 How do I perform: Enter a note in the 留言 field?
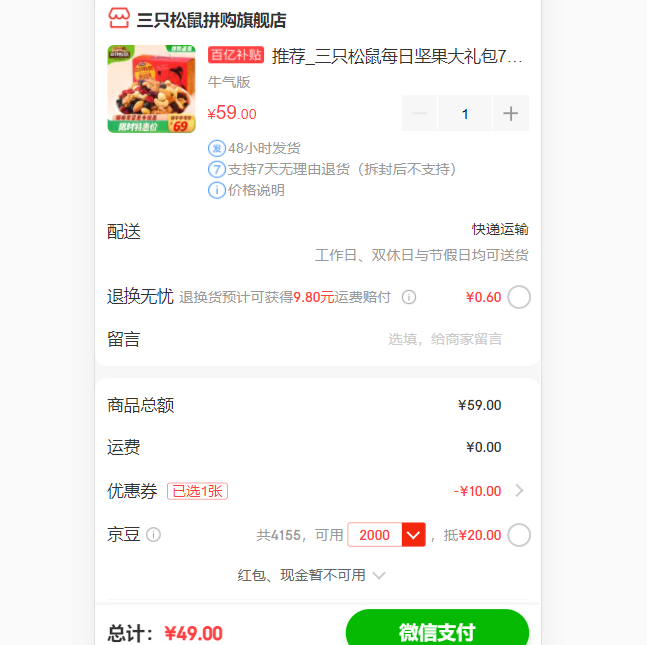coord(445,340)
